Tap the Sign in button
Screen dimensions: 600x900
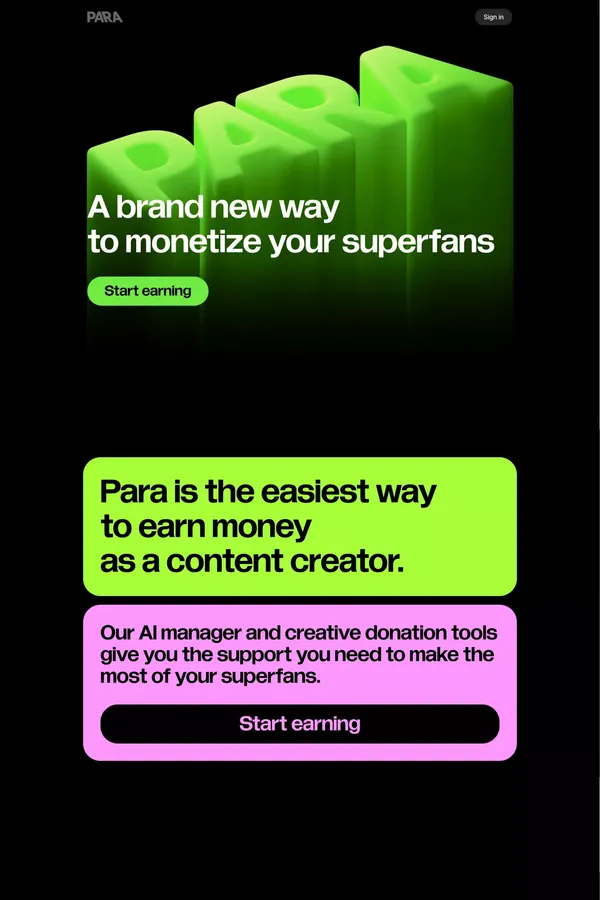click(493, 17)
